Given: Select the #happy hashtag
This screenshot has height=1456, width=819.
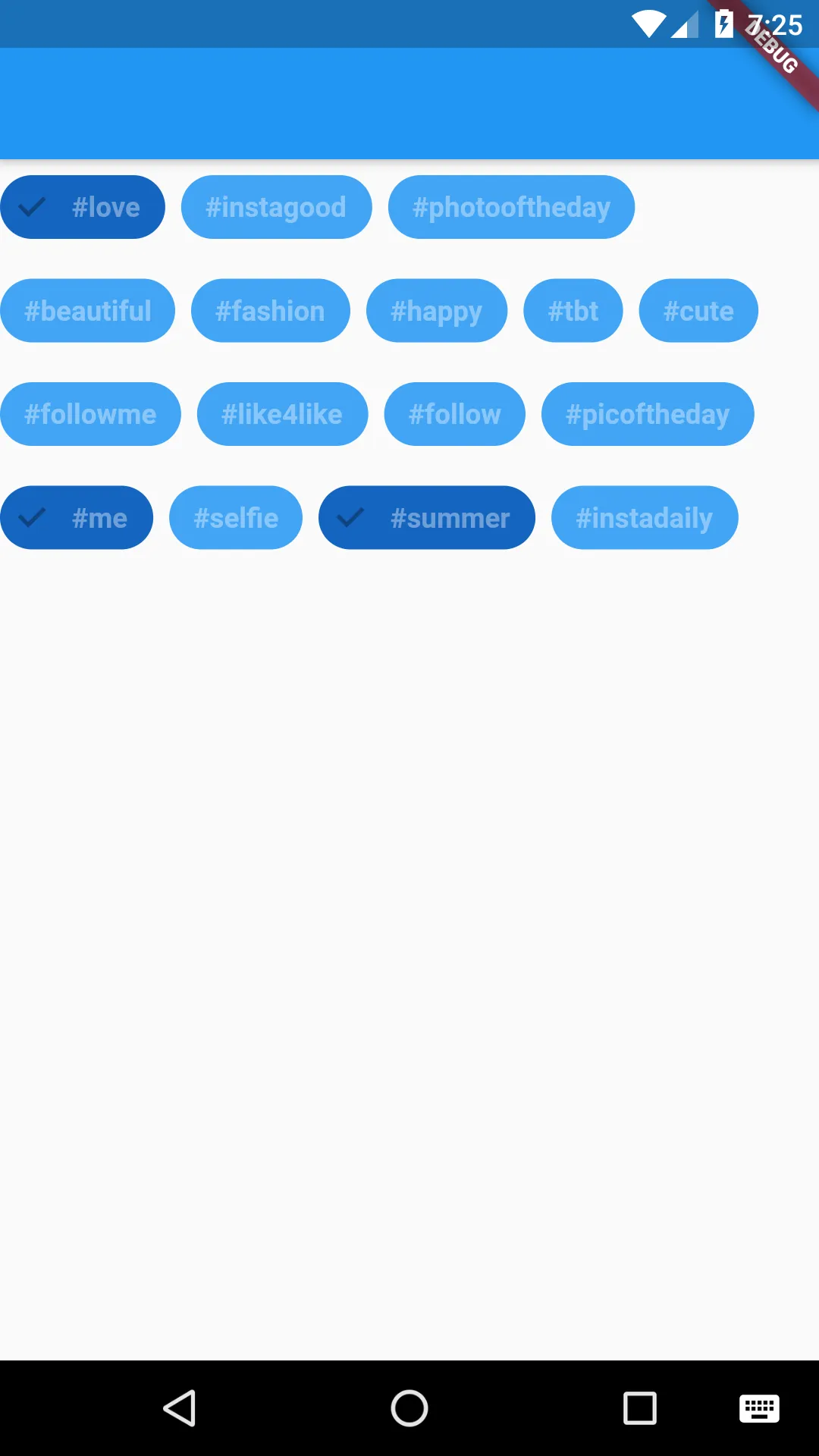Looking at the screenshot, I should (x=436, y=311).
